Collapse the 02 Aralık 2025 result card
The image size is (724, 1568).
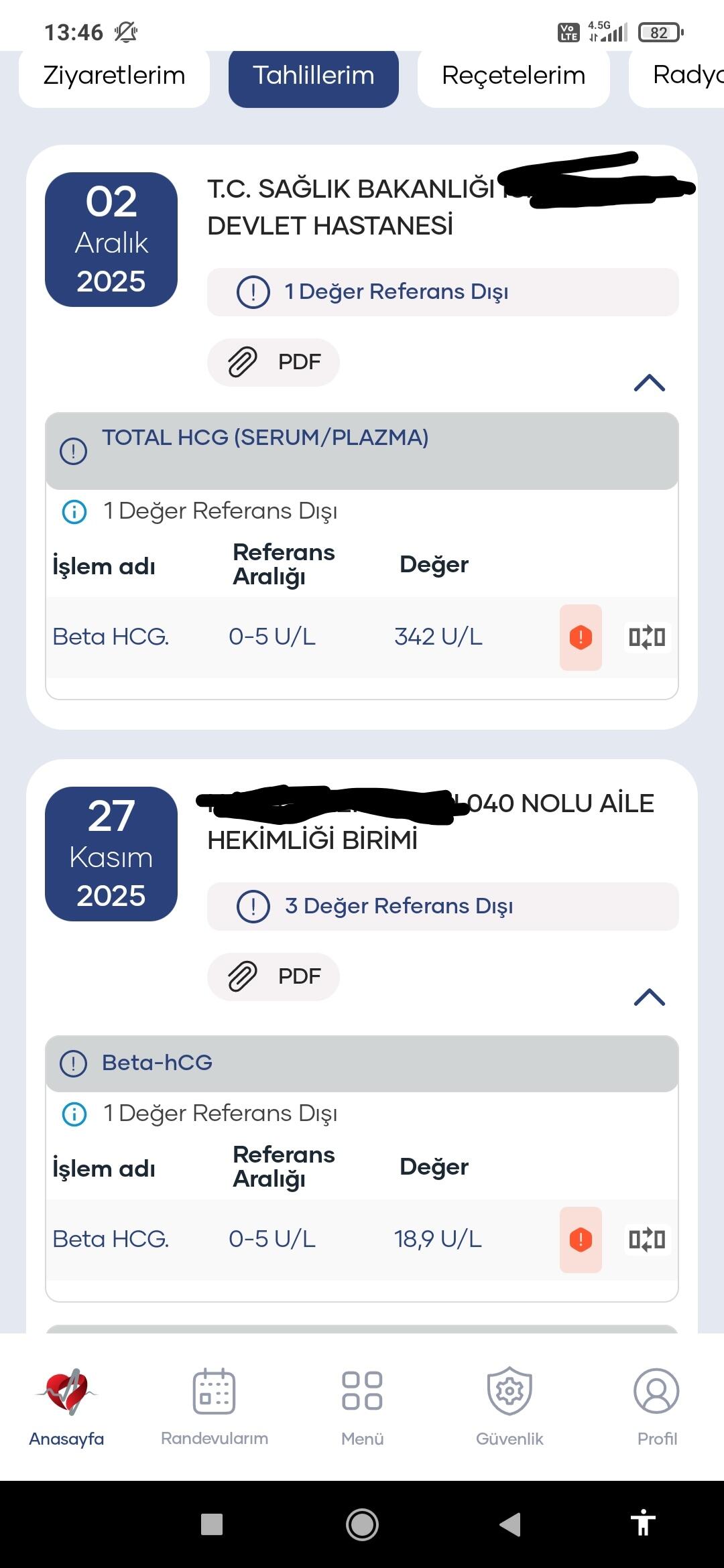[x=649, y=383]
